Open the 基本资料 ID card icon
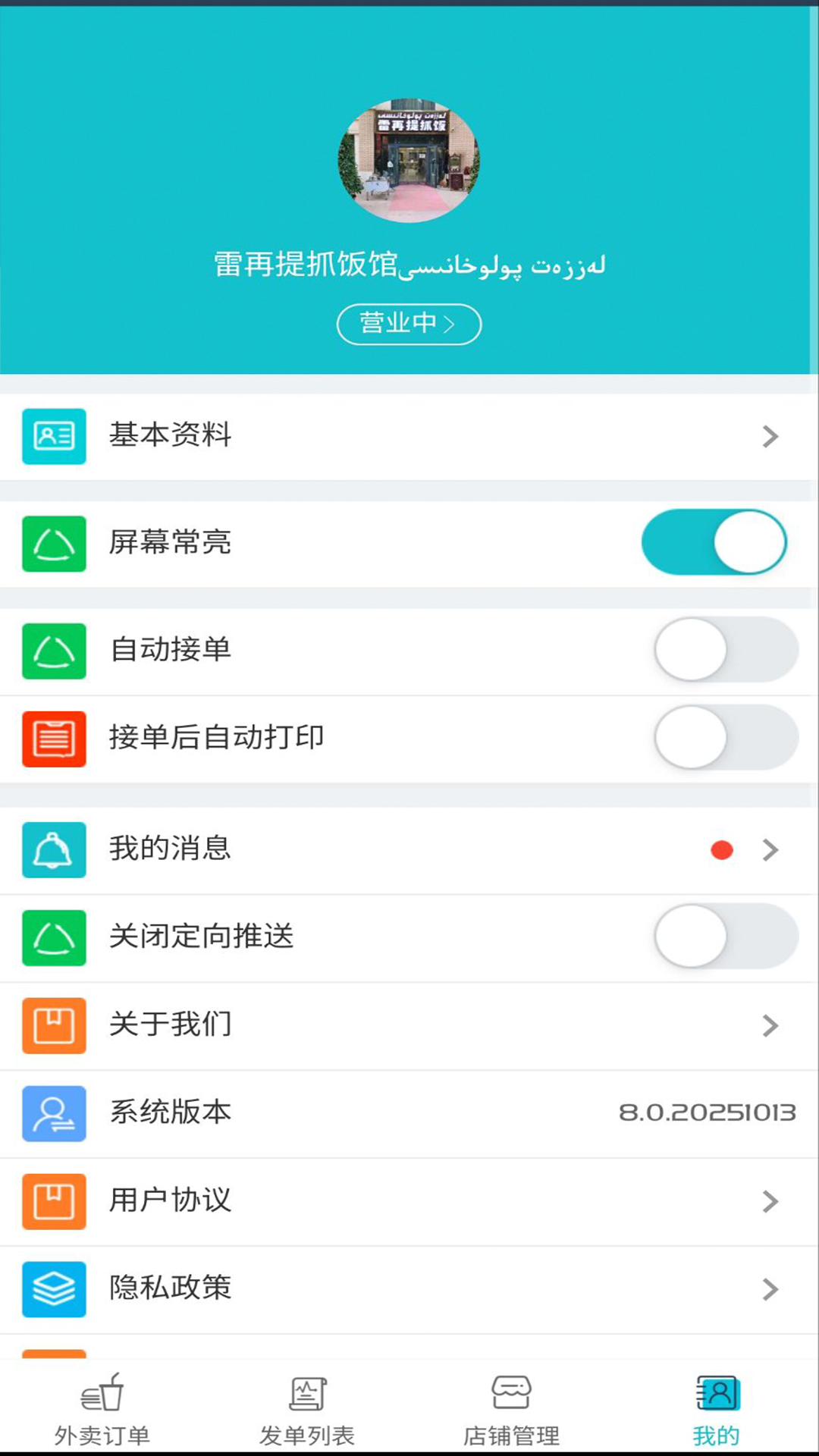Screen dimensions: 819x1456 click(54, 435)
